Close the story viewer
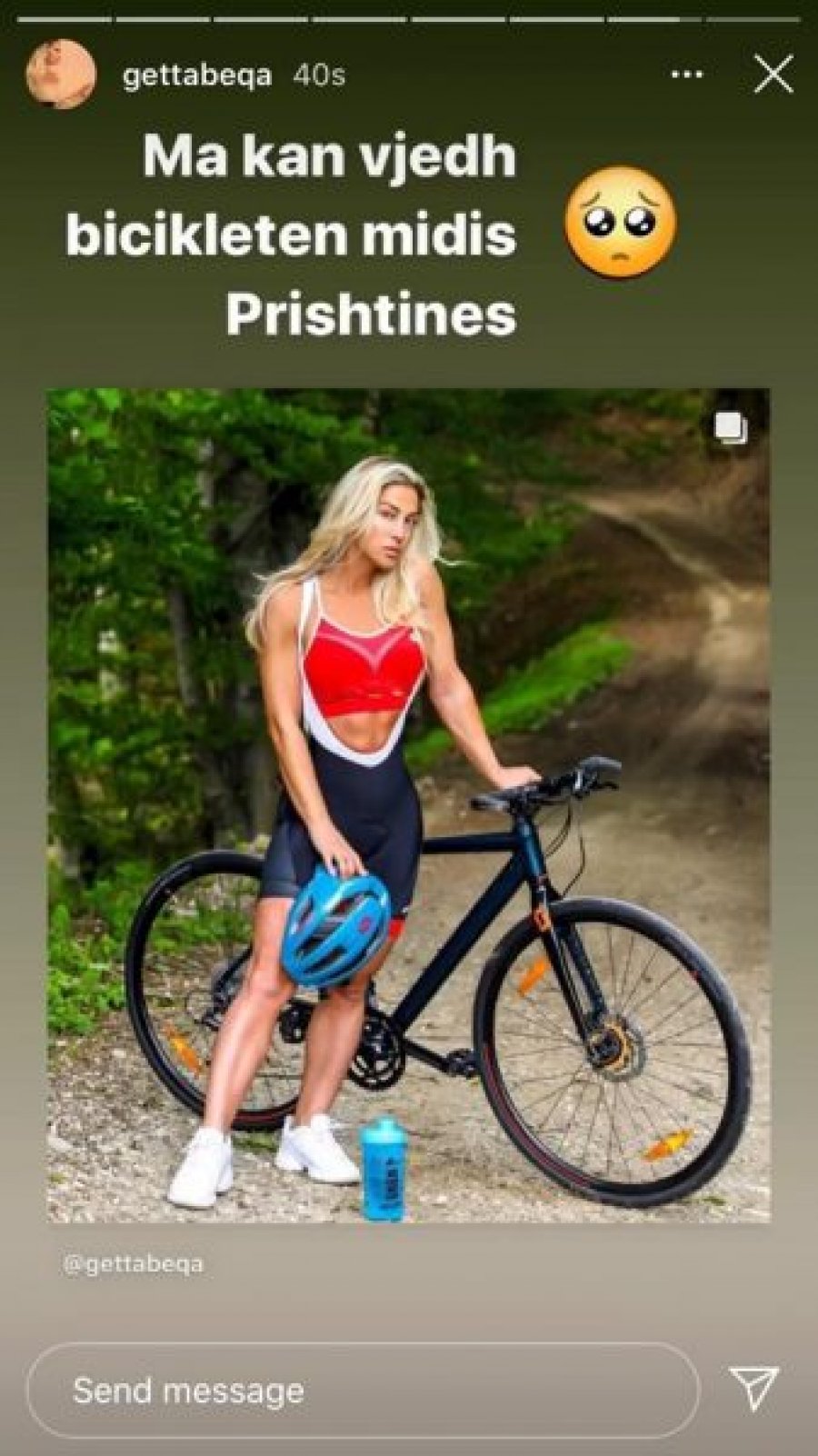This screenshot has width=818, height=1456. point(773,75)
